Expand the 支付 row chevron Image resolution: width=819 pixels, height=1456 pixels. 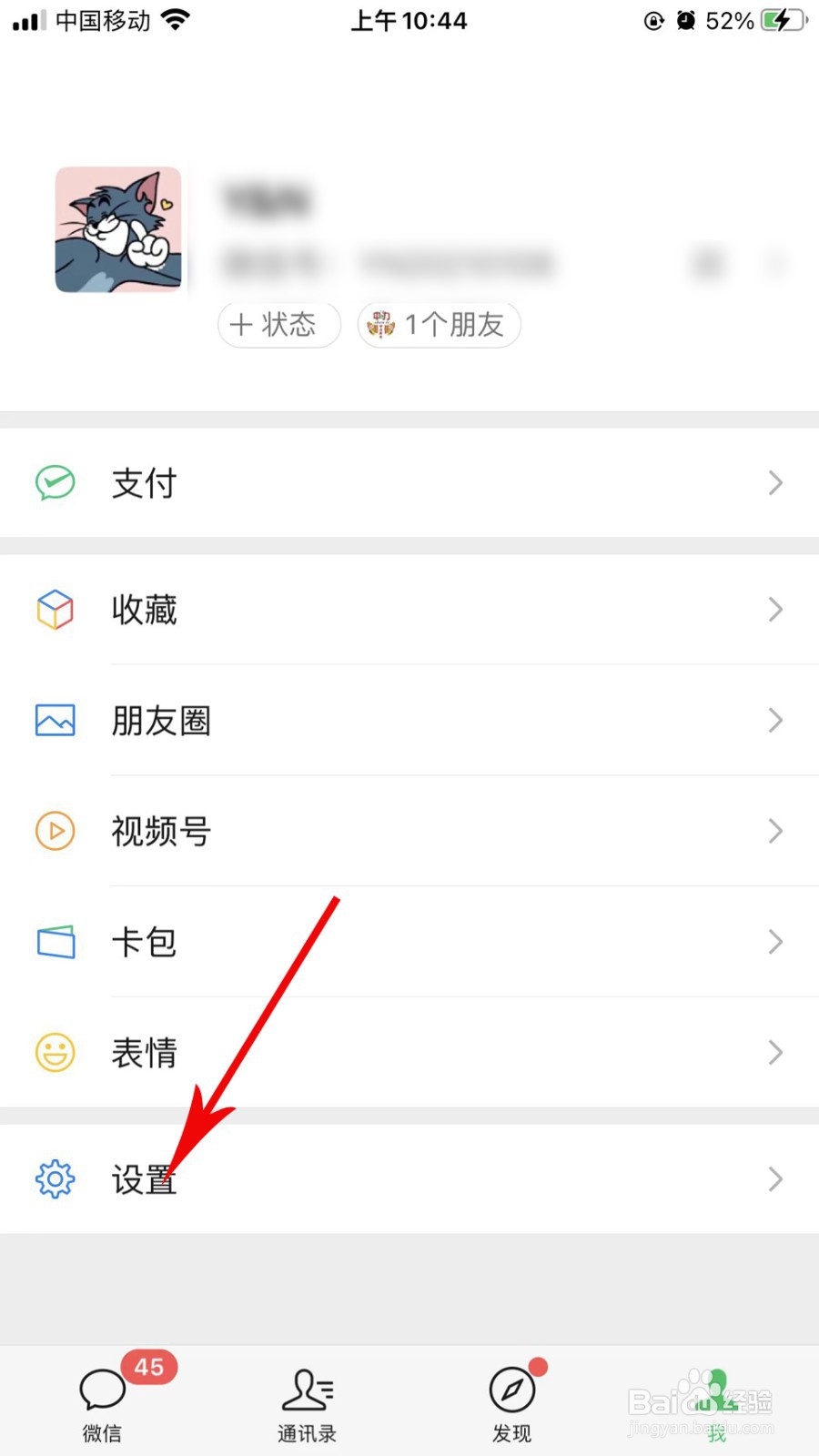tap(774, 483)
